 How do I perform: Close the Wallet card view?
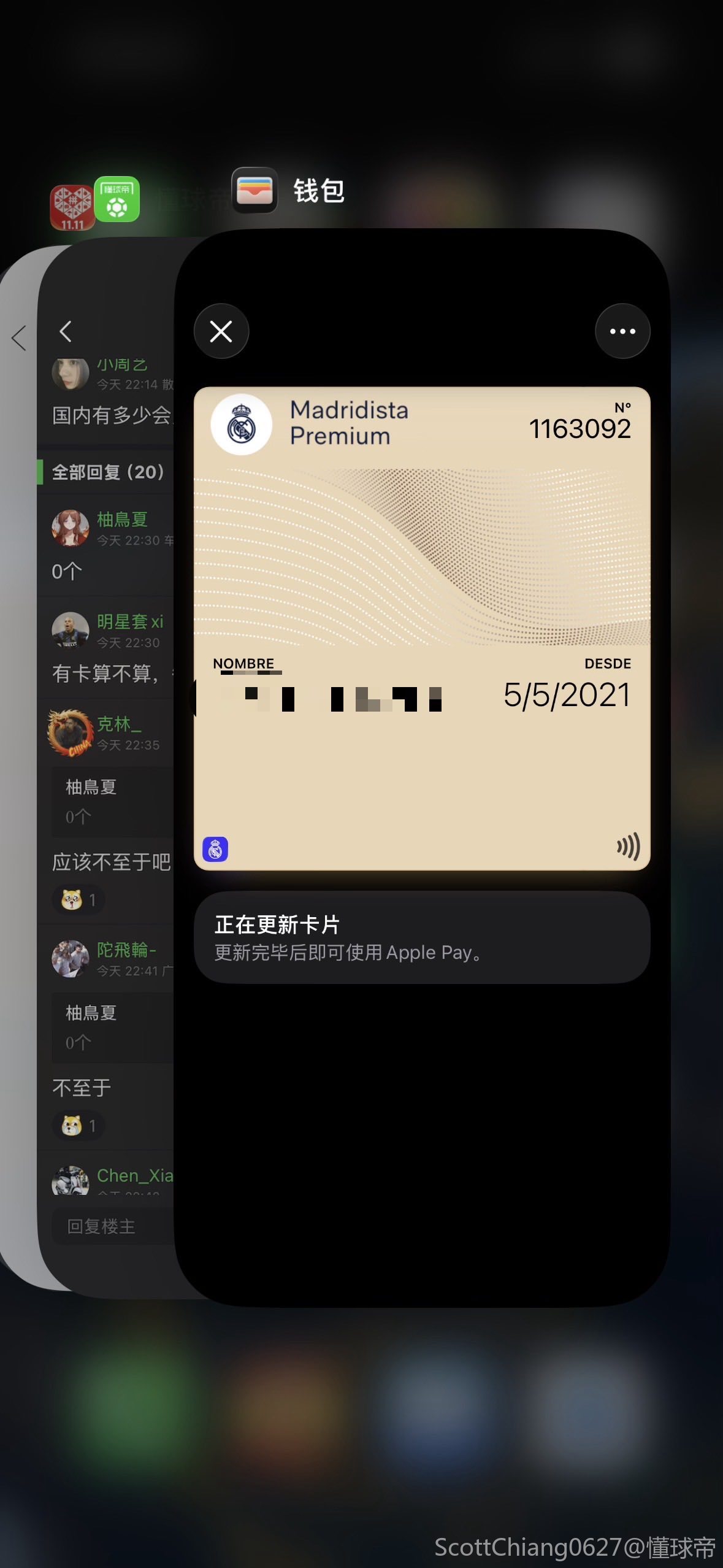coord(221,331)
